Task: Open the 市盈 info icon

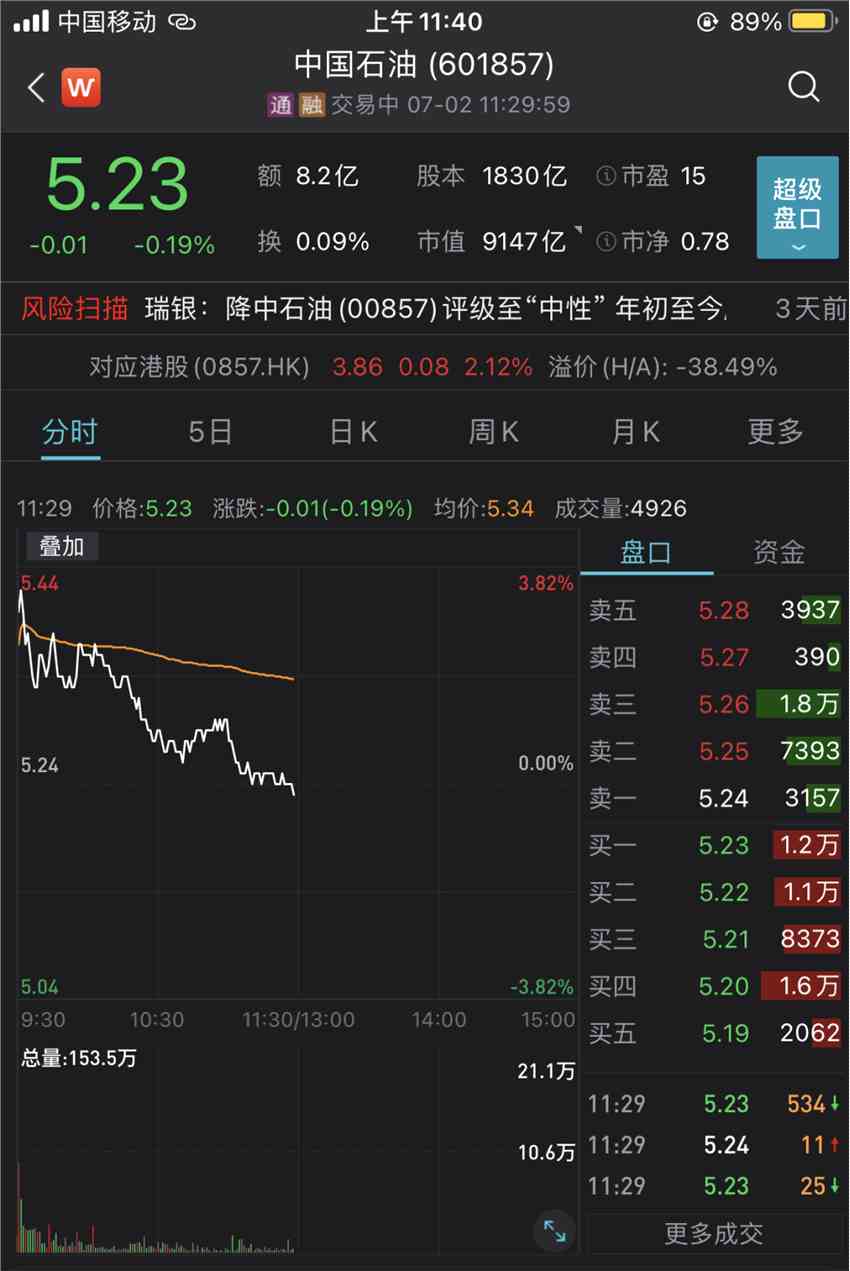Action: point(605,177)
